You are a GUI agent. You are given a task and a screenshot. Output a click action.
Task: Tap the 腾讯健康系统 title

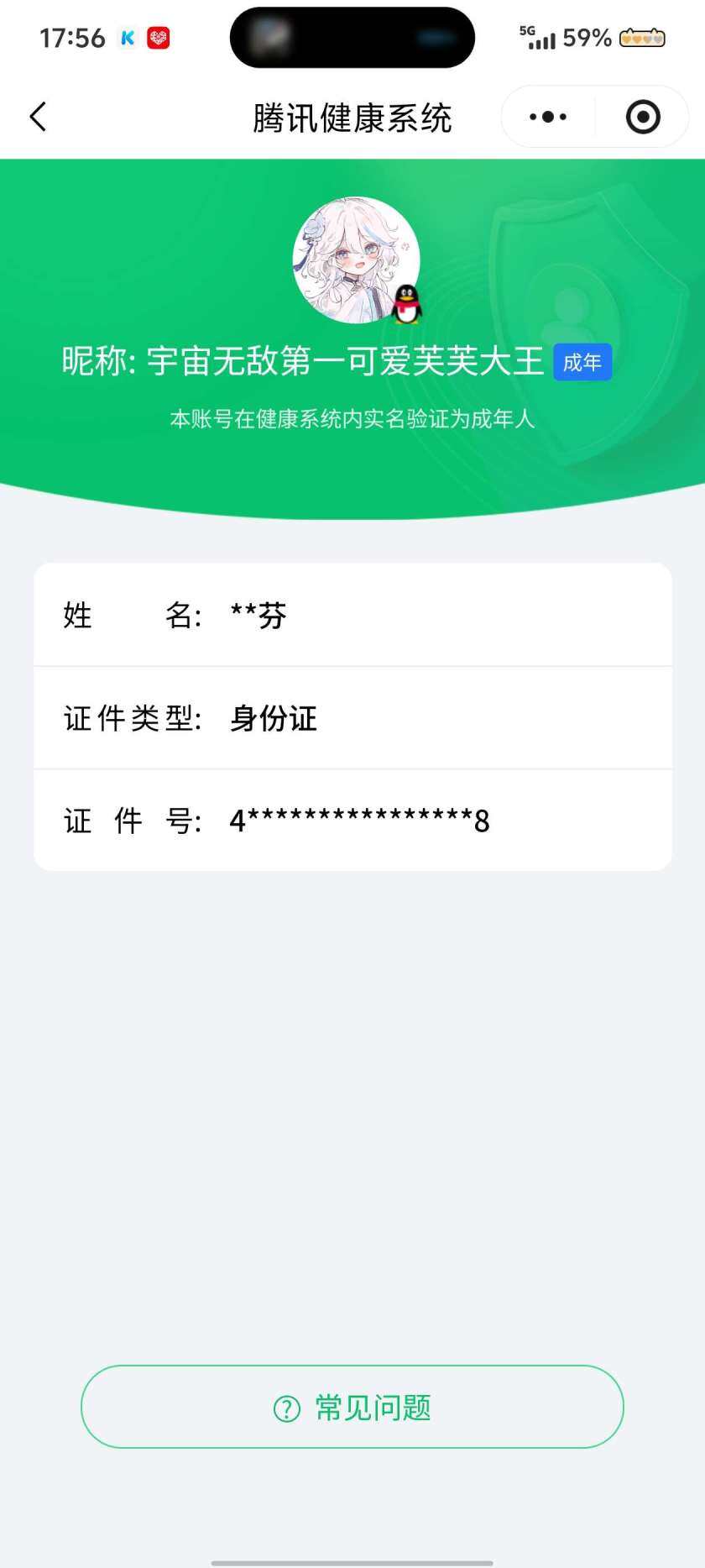(352, 118)
